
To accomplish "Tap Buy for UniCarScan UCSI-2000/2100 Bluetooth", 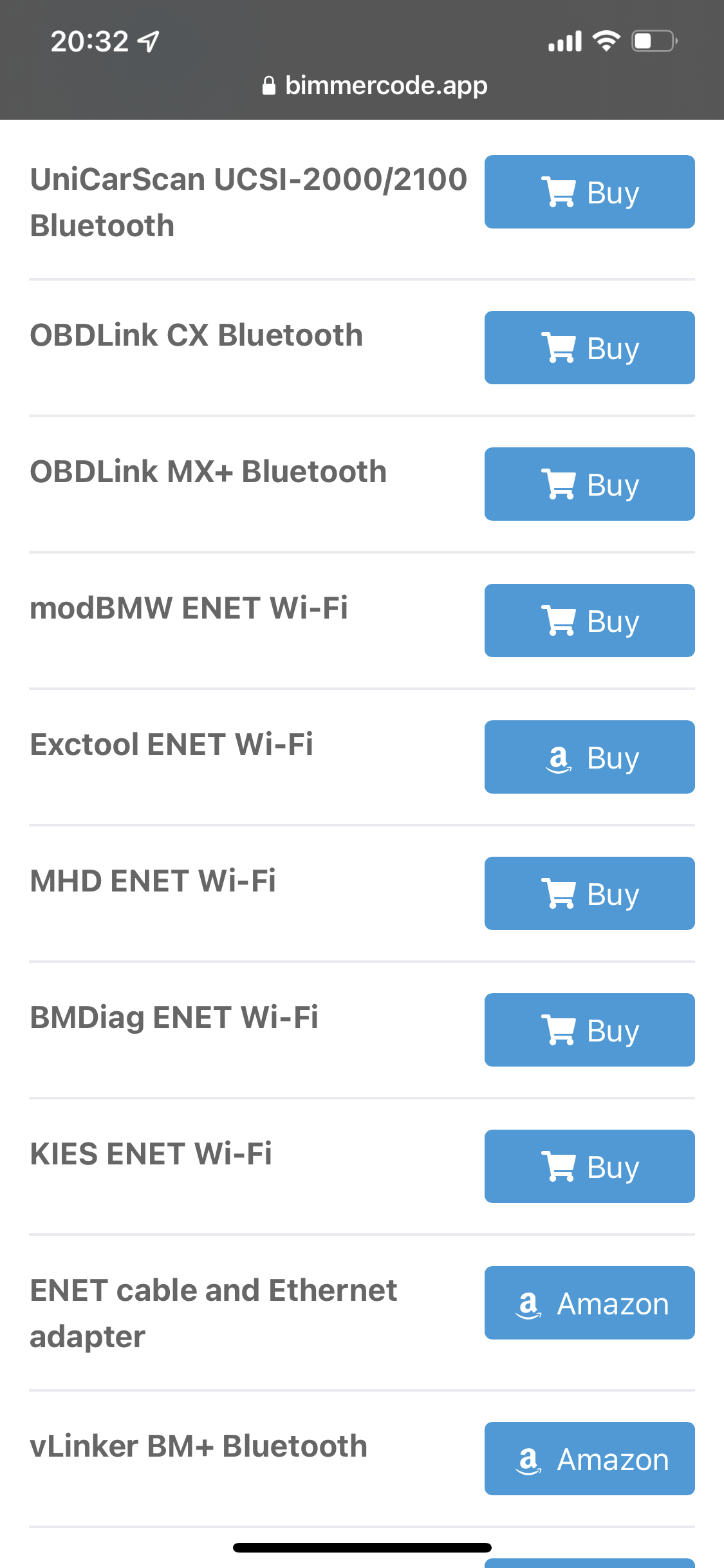I will [589, 192].
